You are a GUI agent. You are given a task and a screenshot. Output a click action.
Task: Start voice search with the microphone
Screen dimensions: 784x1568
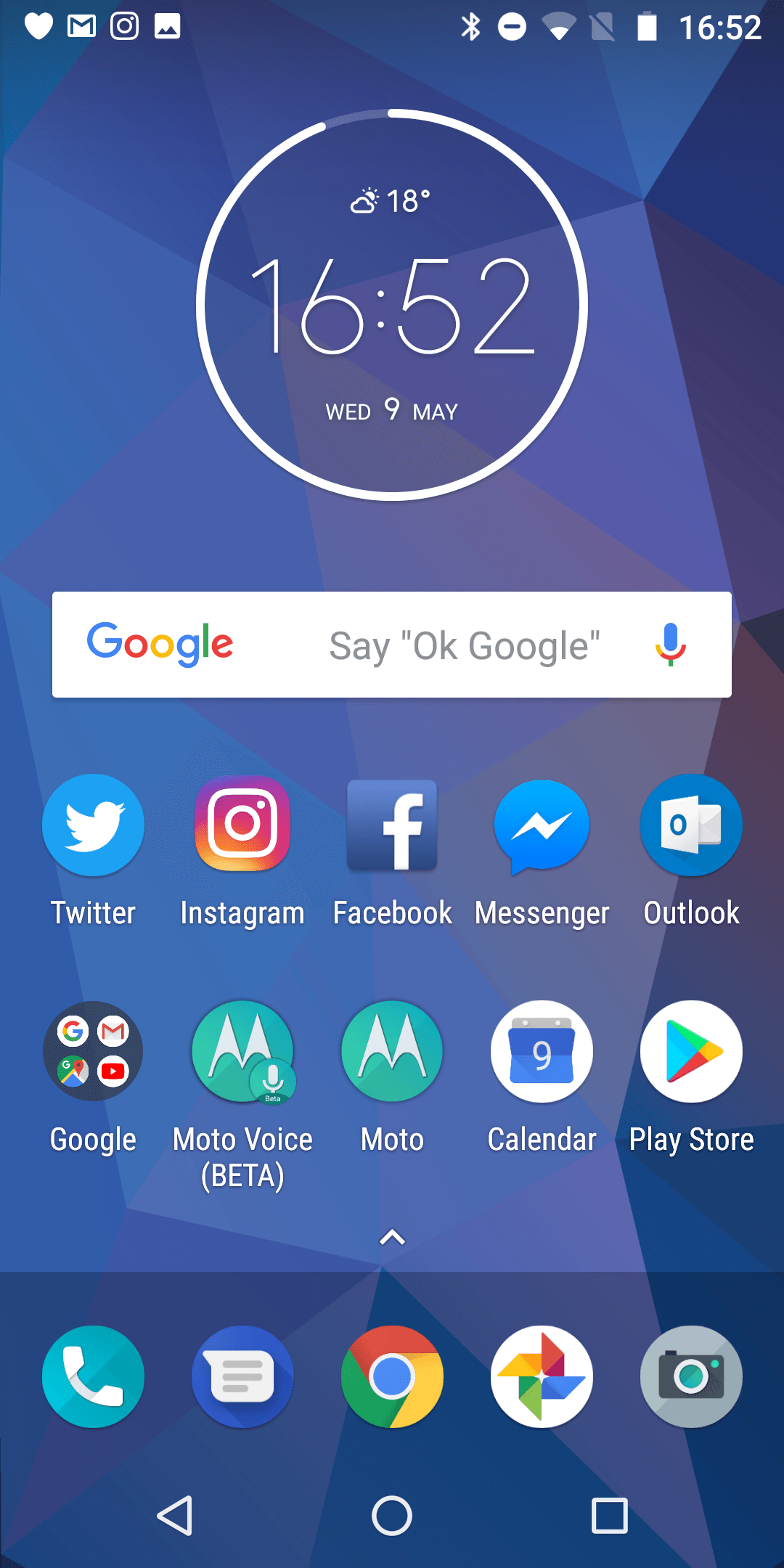[x=671, y=645]
